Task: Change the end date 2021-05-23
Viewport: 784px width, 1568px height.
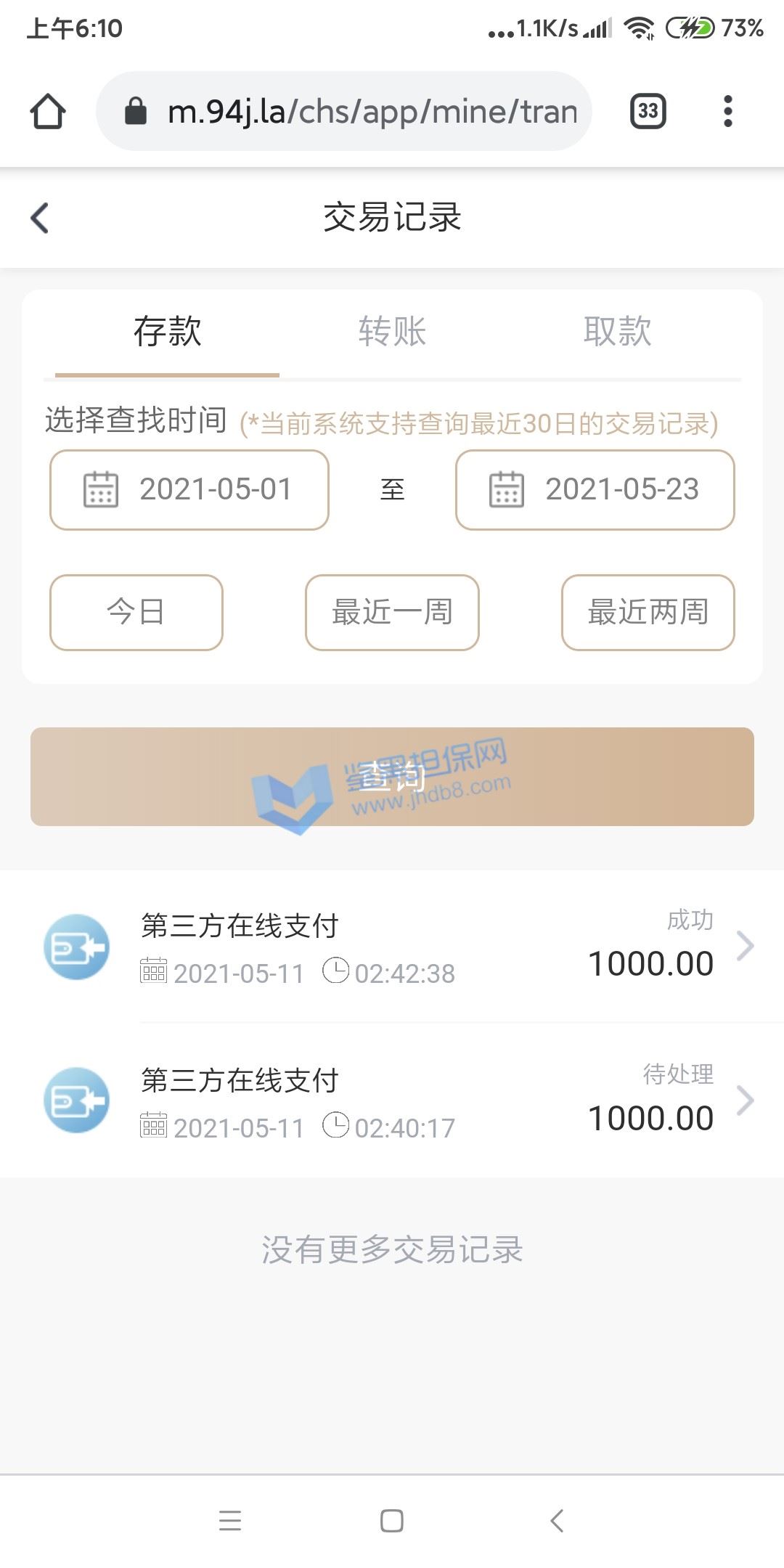Action: pyautogui.click(x=595, y=490)
